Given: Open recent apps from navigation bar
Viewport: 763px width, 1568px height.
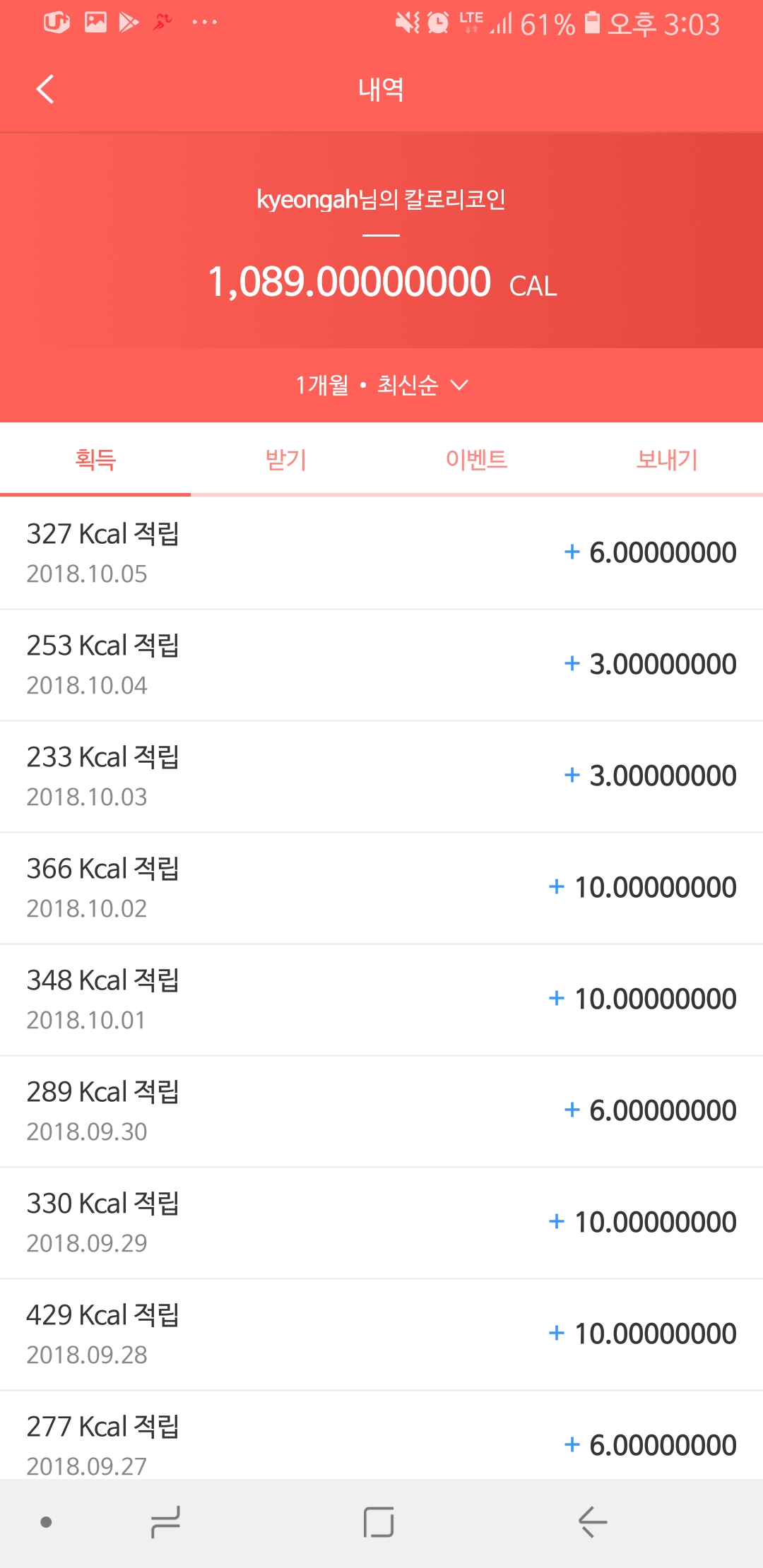Looking at the screenshot, I should tap(166, 1522).
